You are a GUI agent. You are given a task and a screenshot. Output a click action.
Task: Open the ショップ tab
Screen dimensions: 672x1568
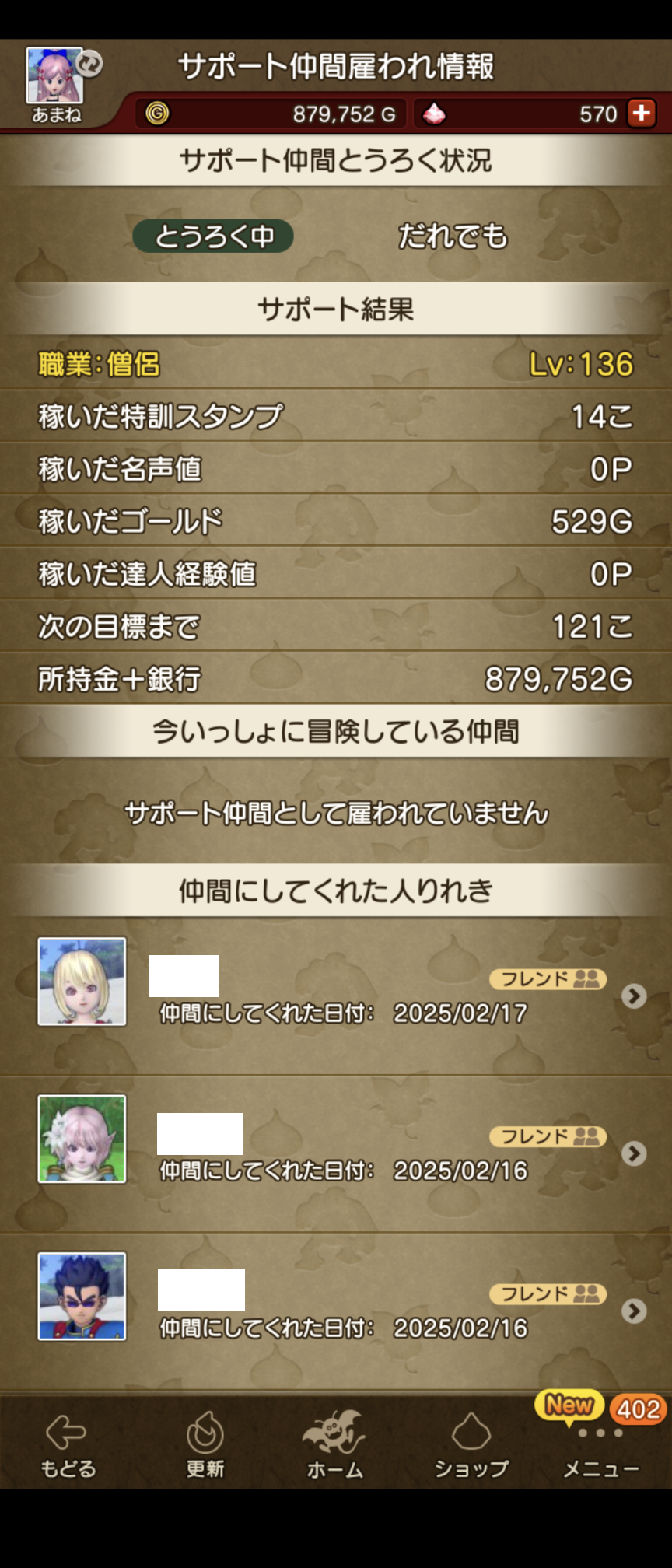click(471, 1445)
